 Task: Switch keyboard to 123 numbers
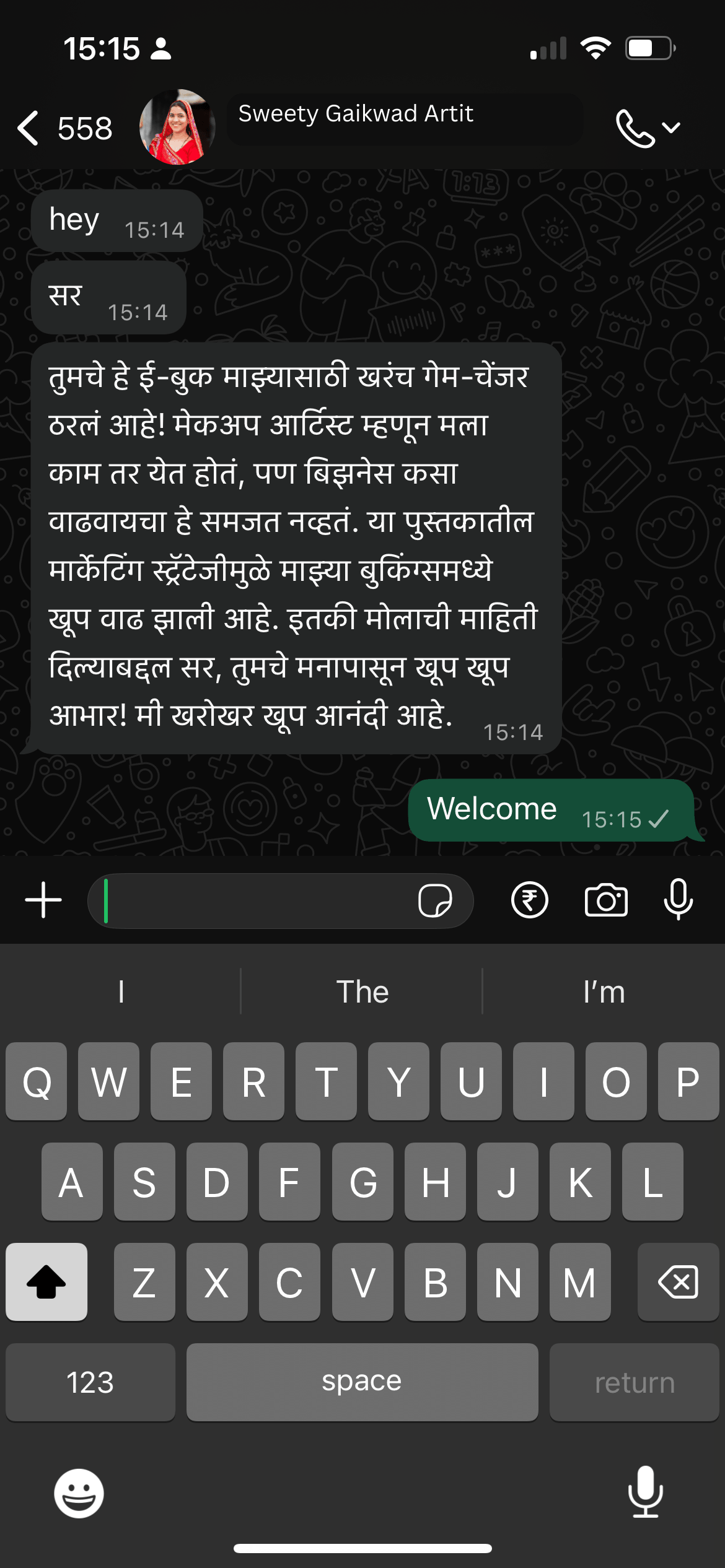[90, 1382]
